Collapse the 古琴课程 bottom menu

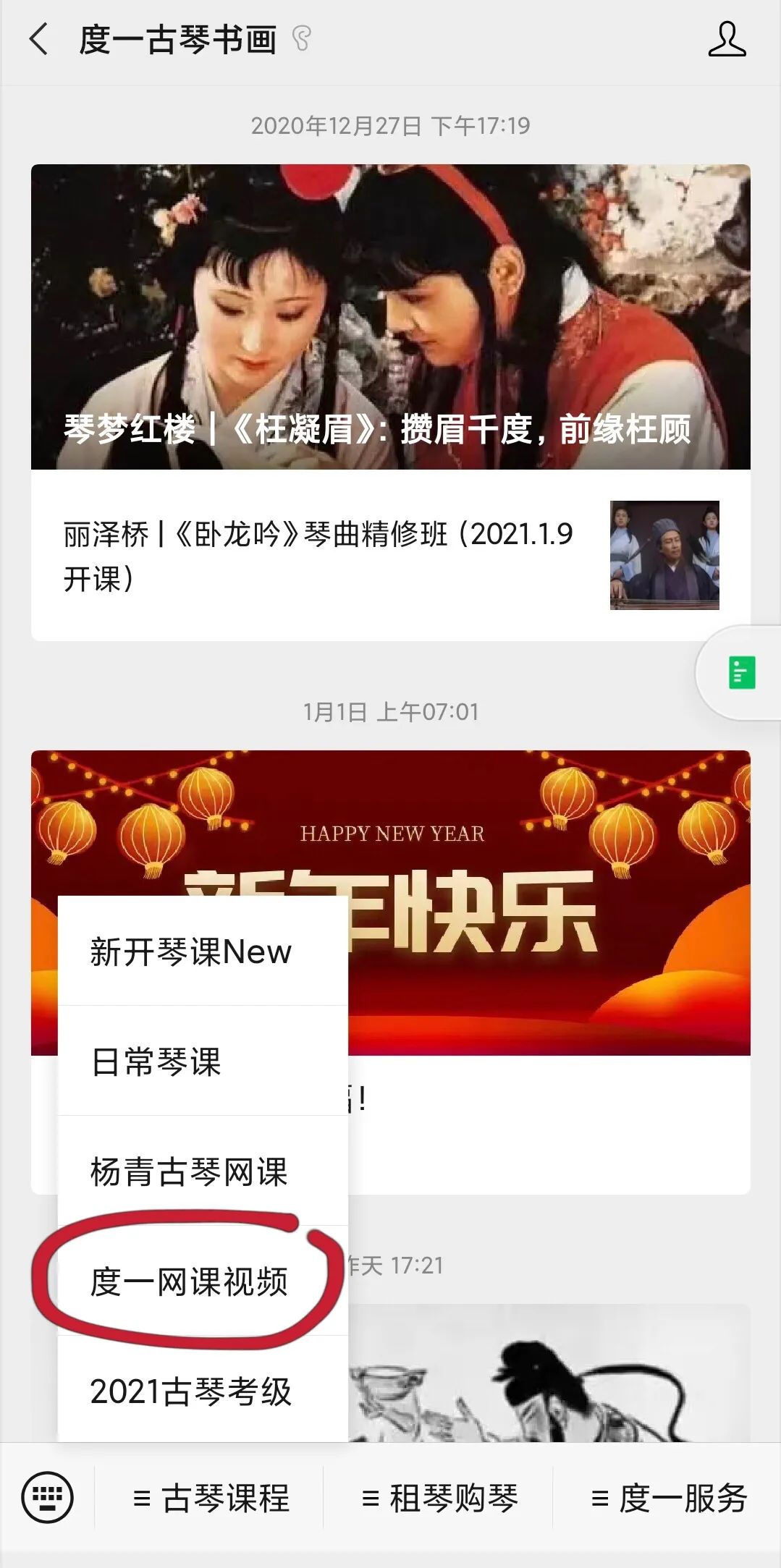[211, 1498]
